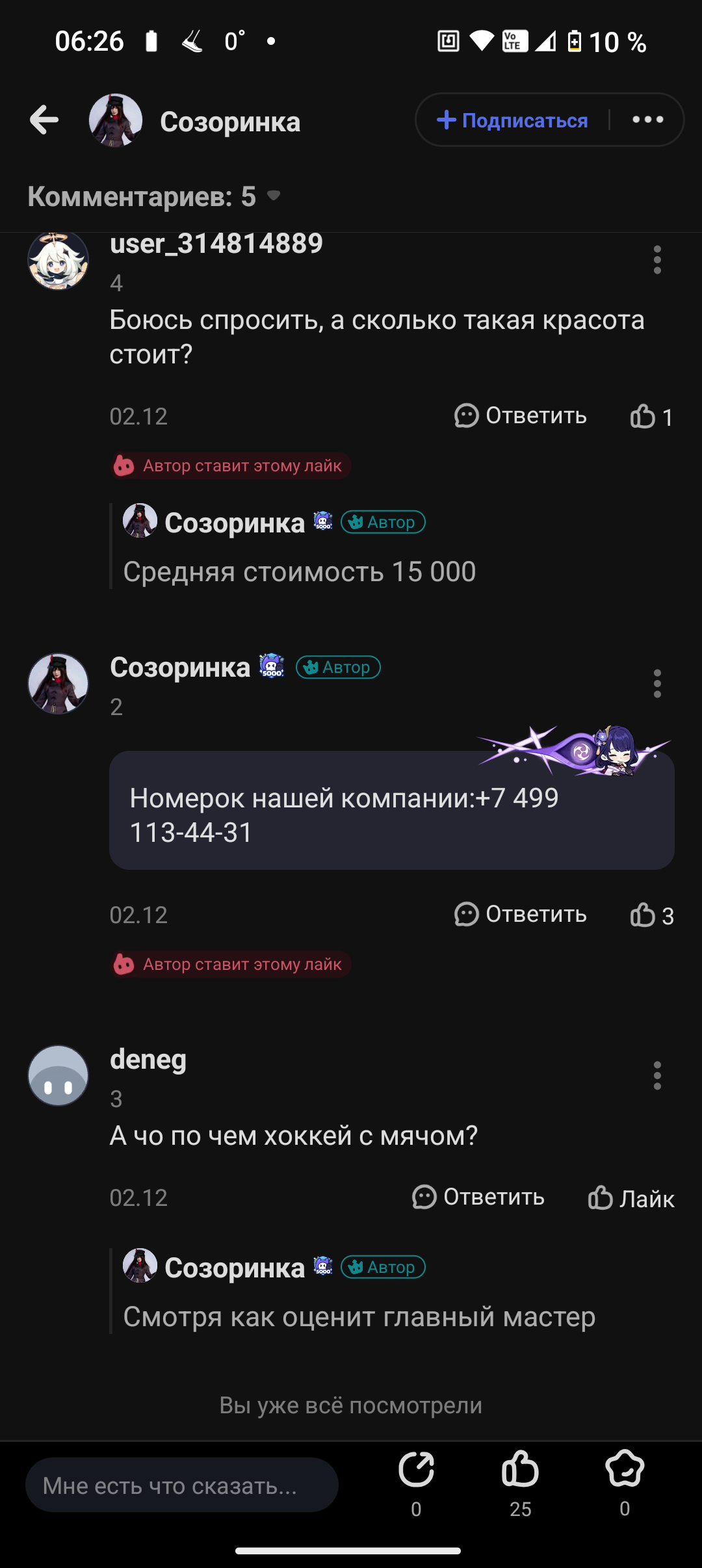The width and height of the screenshot is (702, 1568).
Task: Reply to user_314814889's comment via Ответить
Action: 520,415
